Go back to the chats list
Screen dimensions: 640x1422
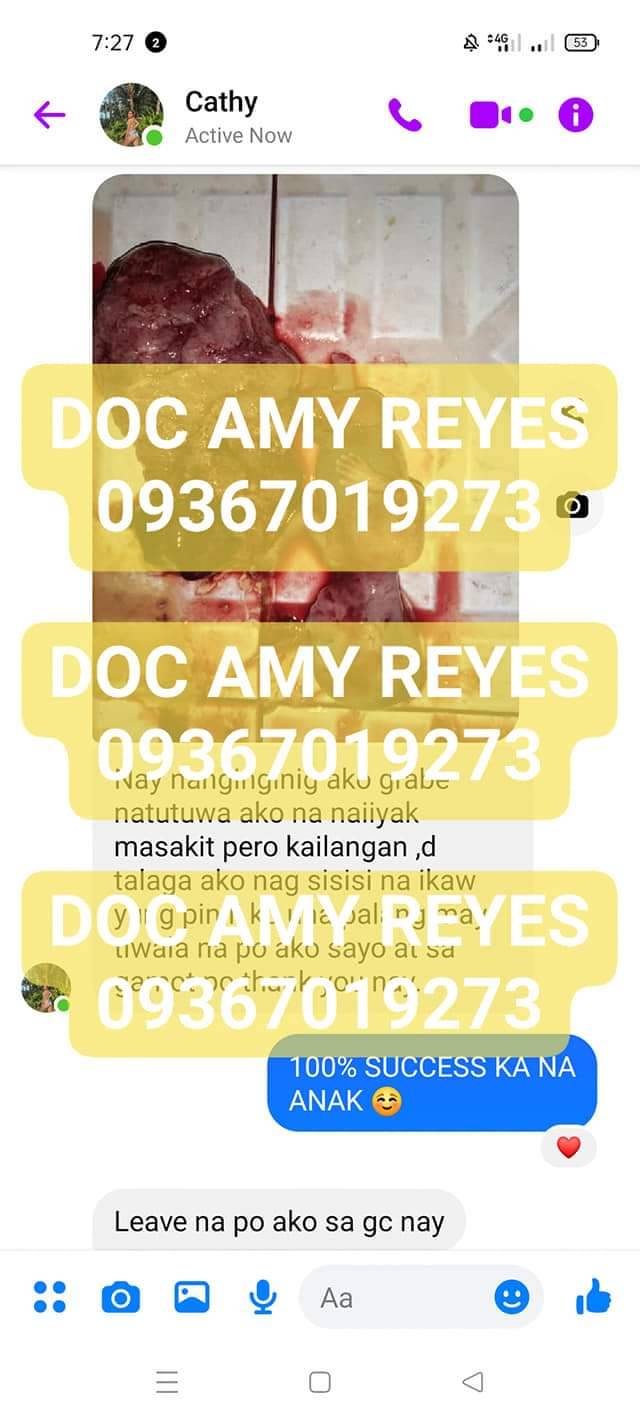tap(49, 115)
